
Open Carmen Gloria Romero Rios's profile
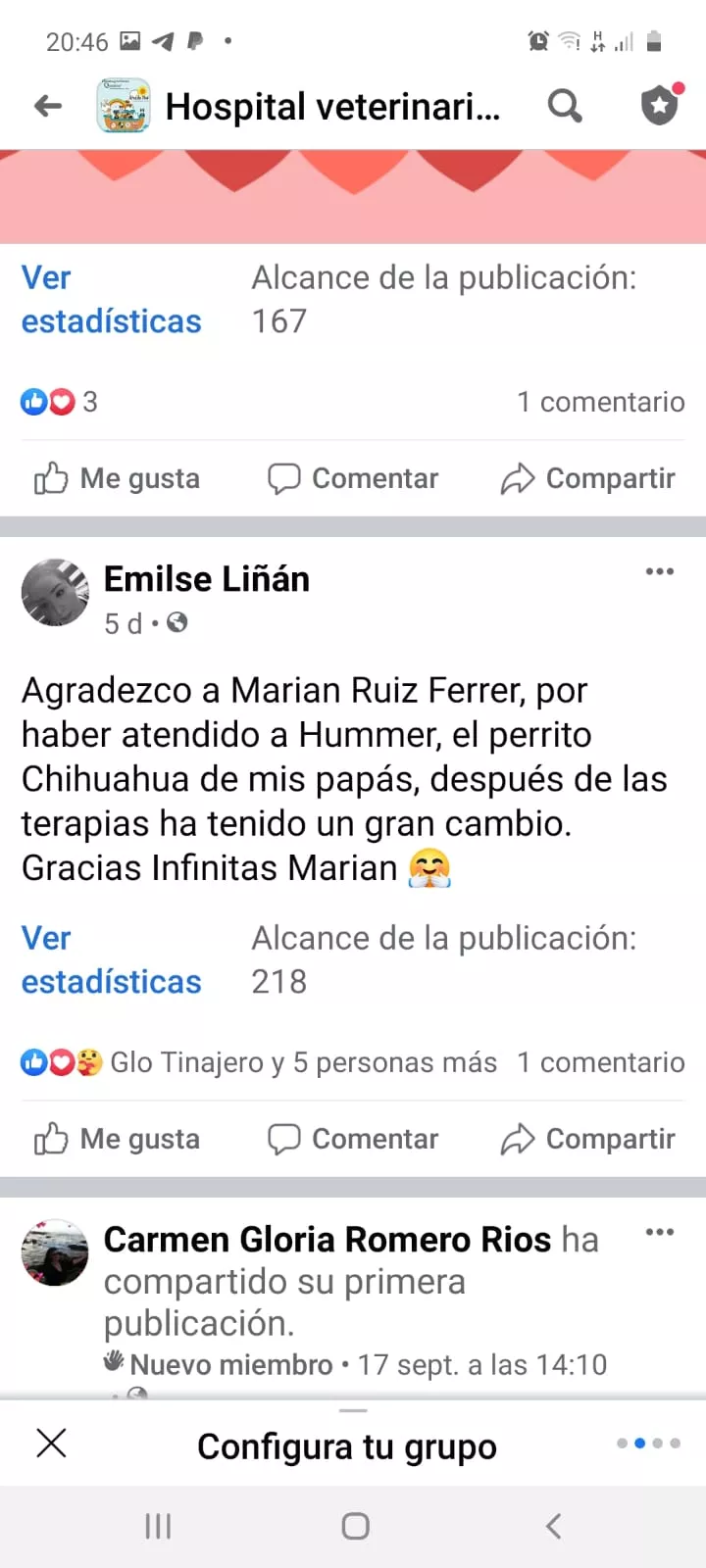pos(327,1240)
